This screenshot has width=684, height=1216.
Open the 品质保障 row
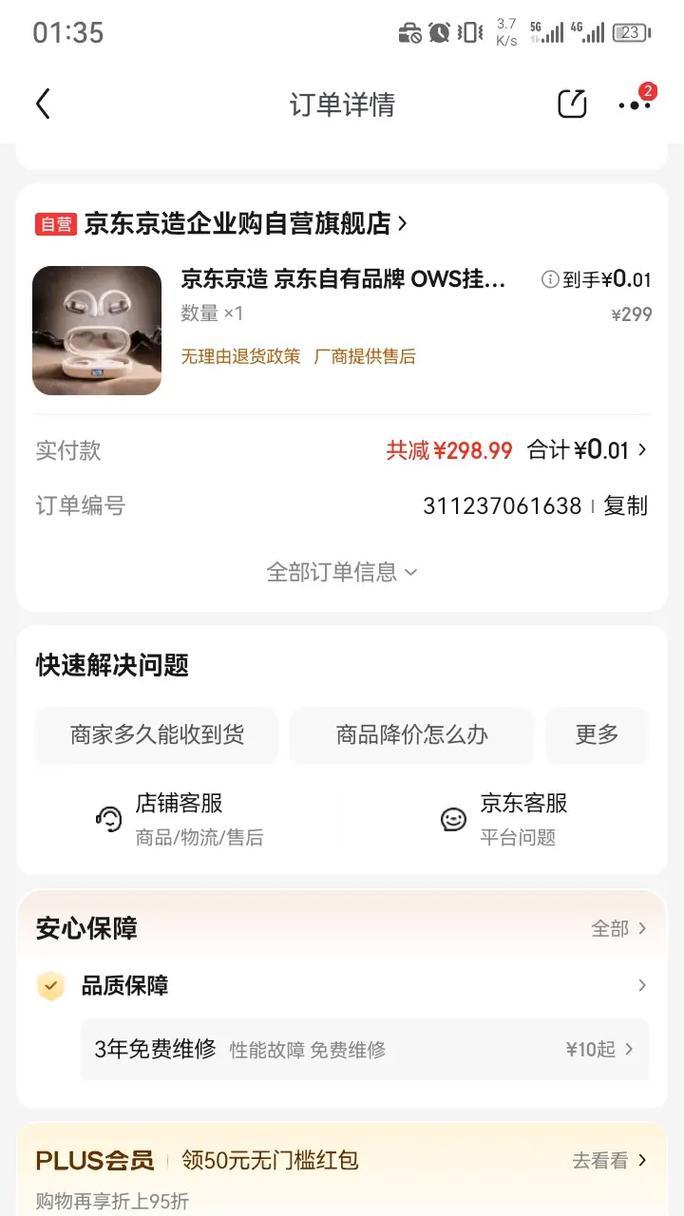pos(341,986)
